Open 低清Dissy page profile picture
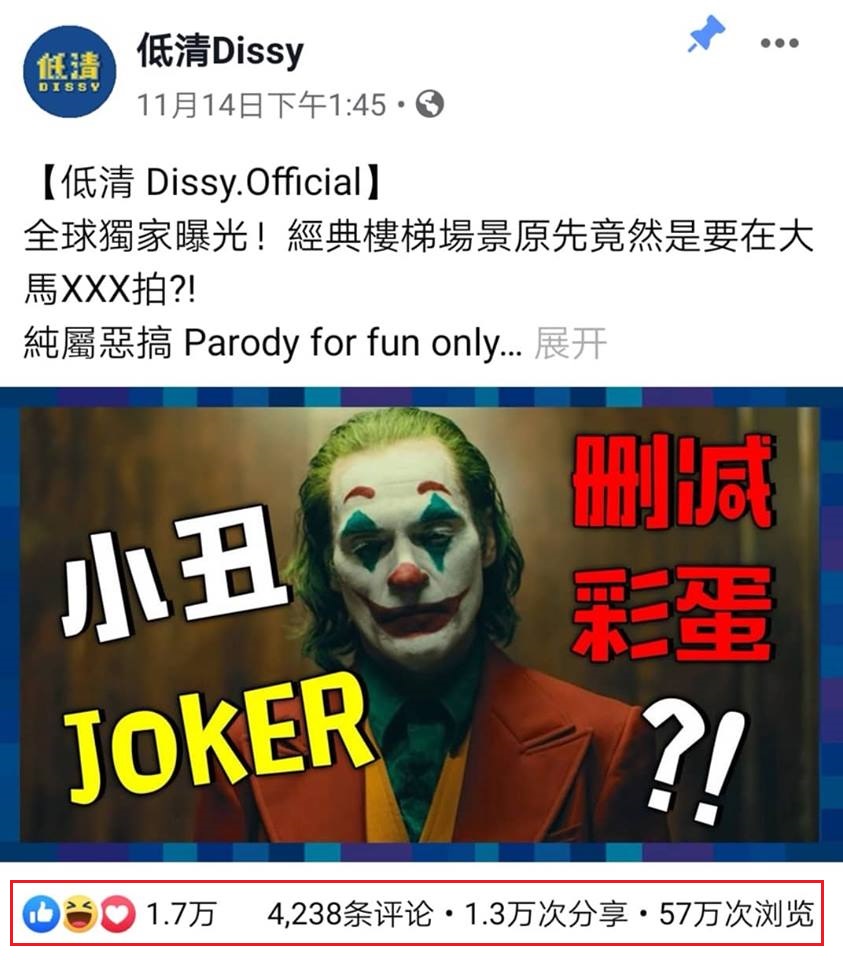 (x=69, y=72)
